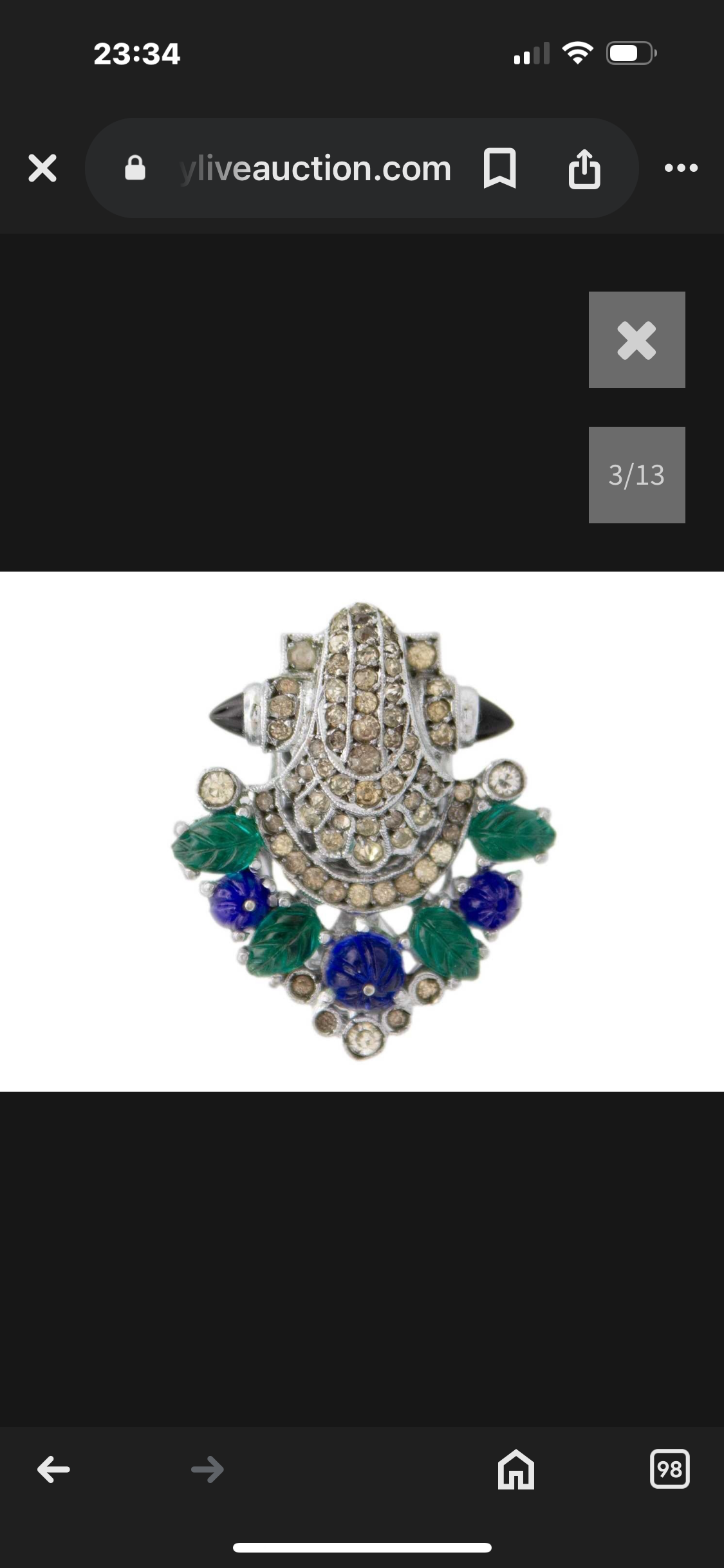Close the browser tab with the X

(42, 168)
